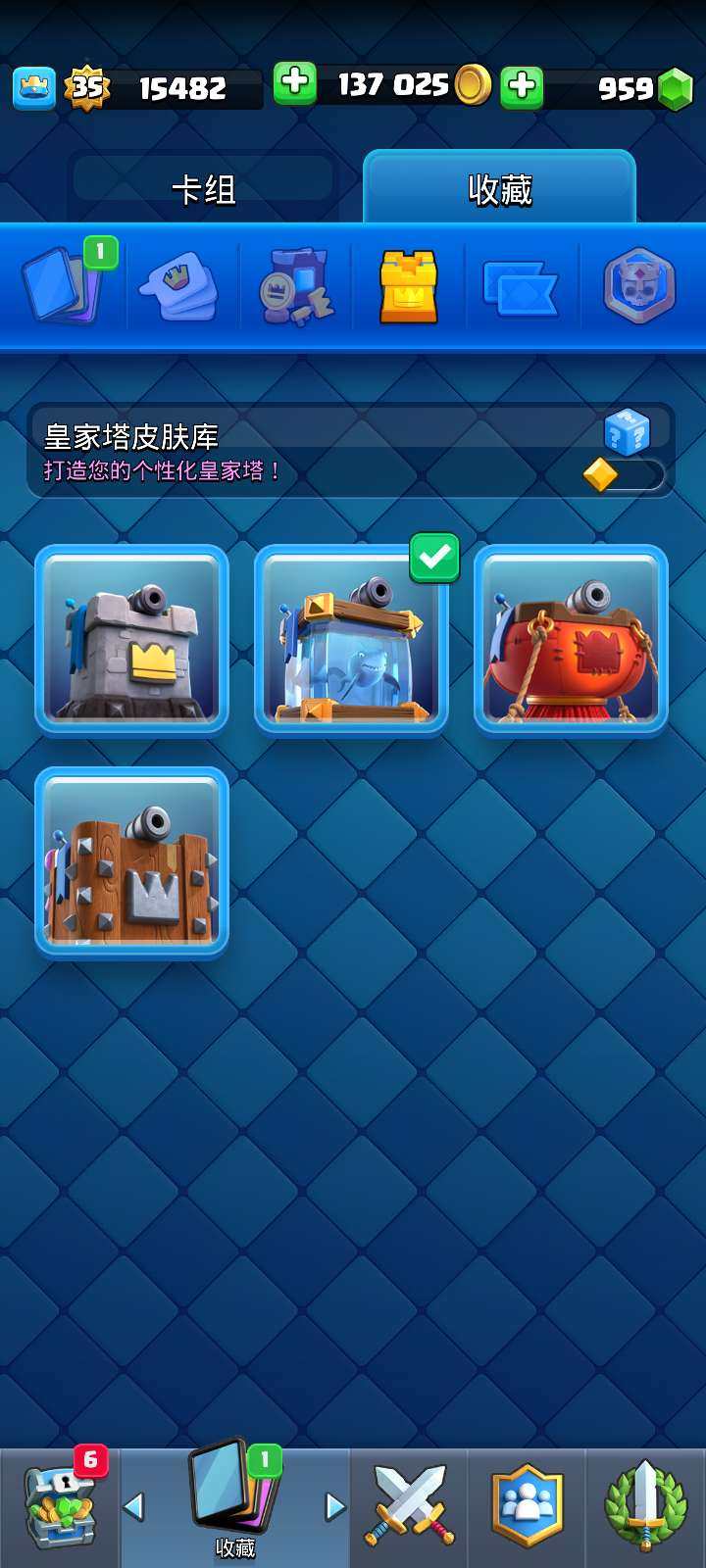Open the Banners collection sub-tab
The image size is (706, 1568).
[525, 283]
